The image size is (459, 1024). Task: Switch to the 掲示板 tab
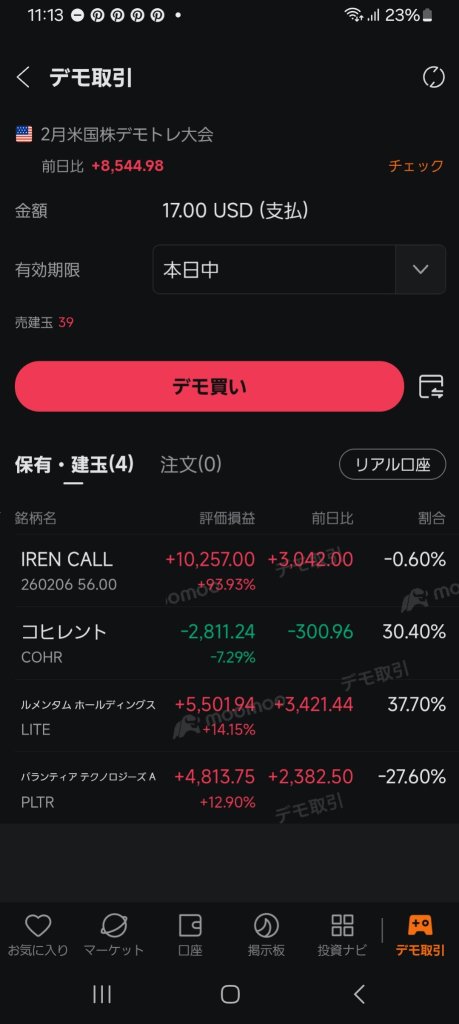pyautogui.click(x=266, y=935)
